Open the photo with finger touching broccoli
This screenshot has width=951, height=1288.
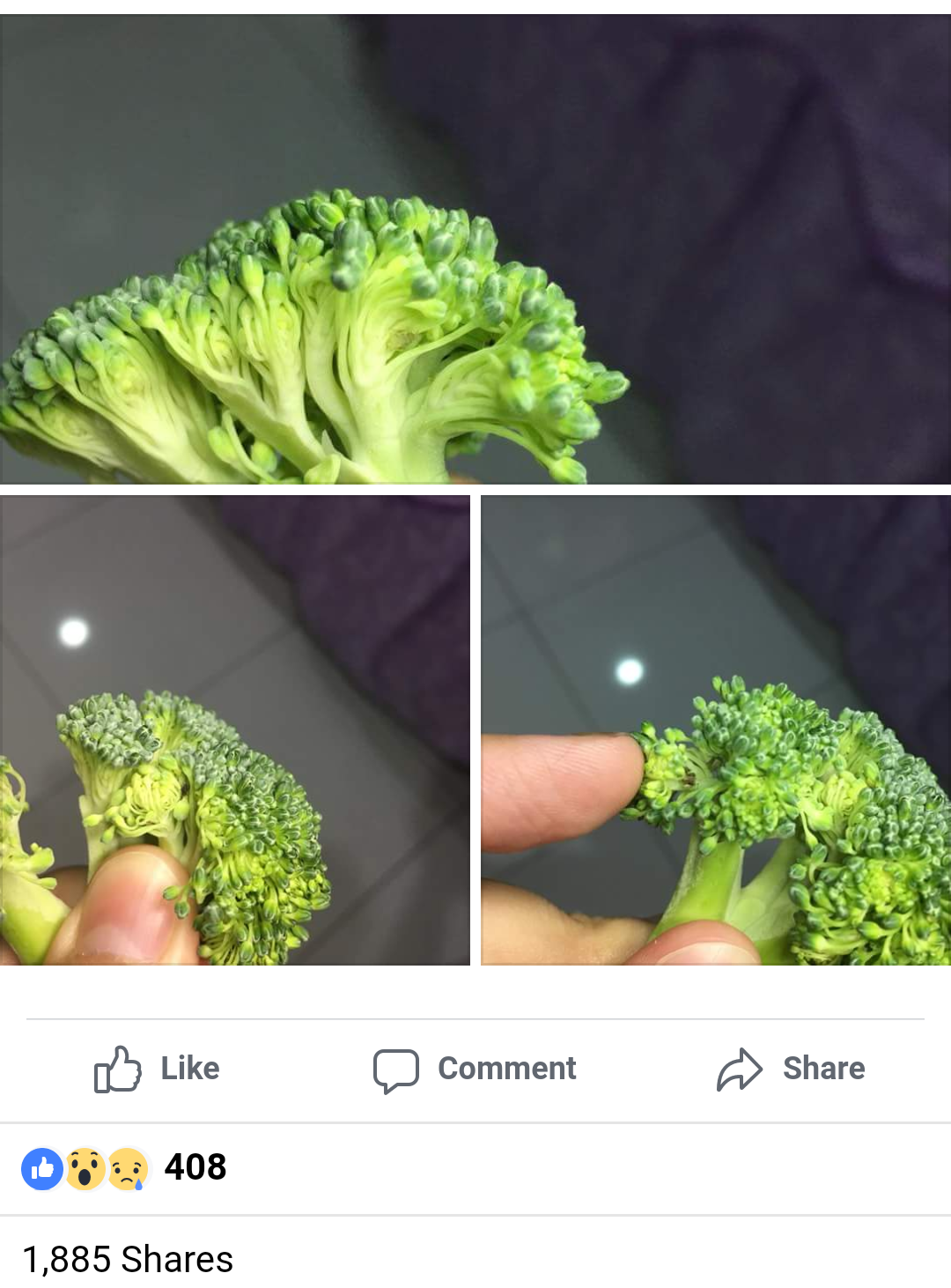click(716, 730)
